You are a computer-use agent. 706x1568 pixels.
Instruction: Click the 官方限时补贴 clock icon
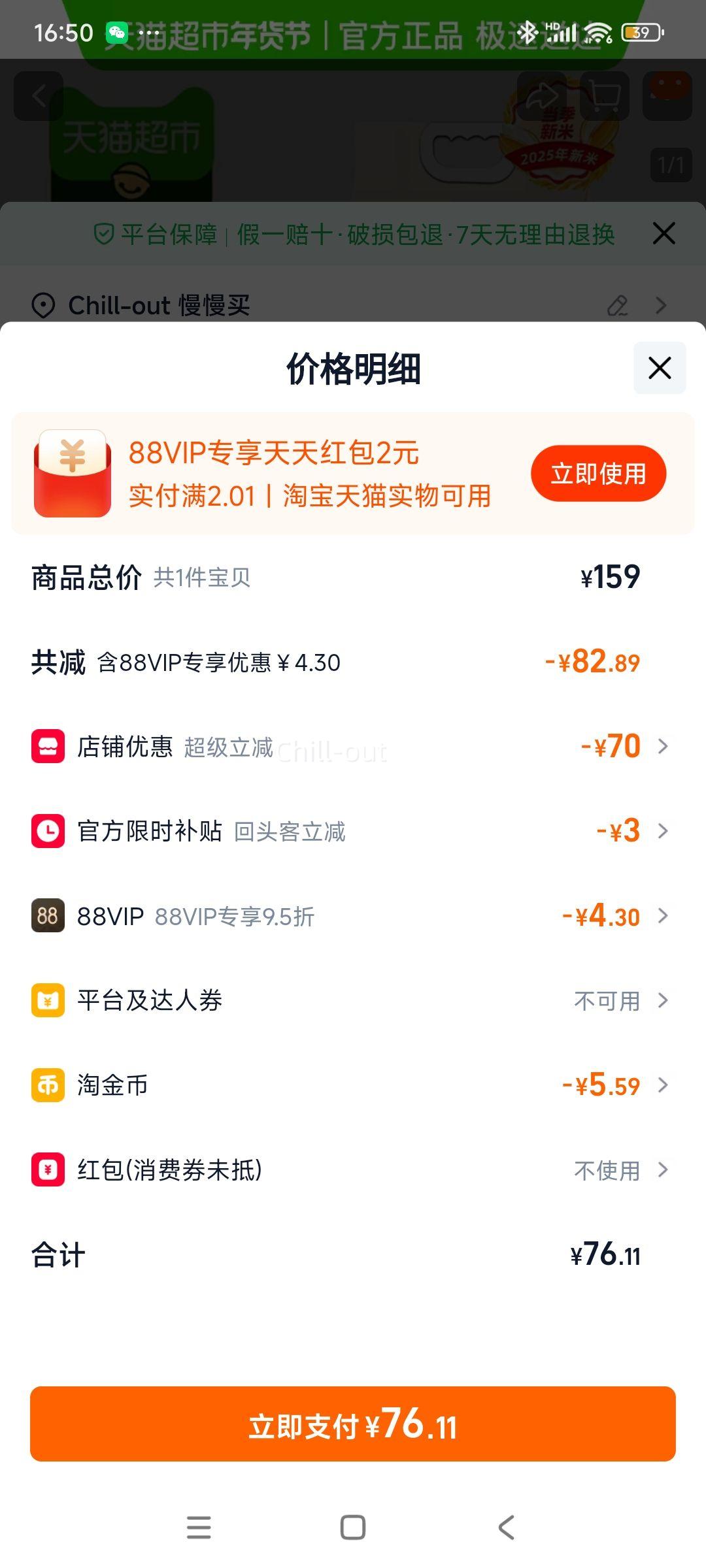[48, 832]
